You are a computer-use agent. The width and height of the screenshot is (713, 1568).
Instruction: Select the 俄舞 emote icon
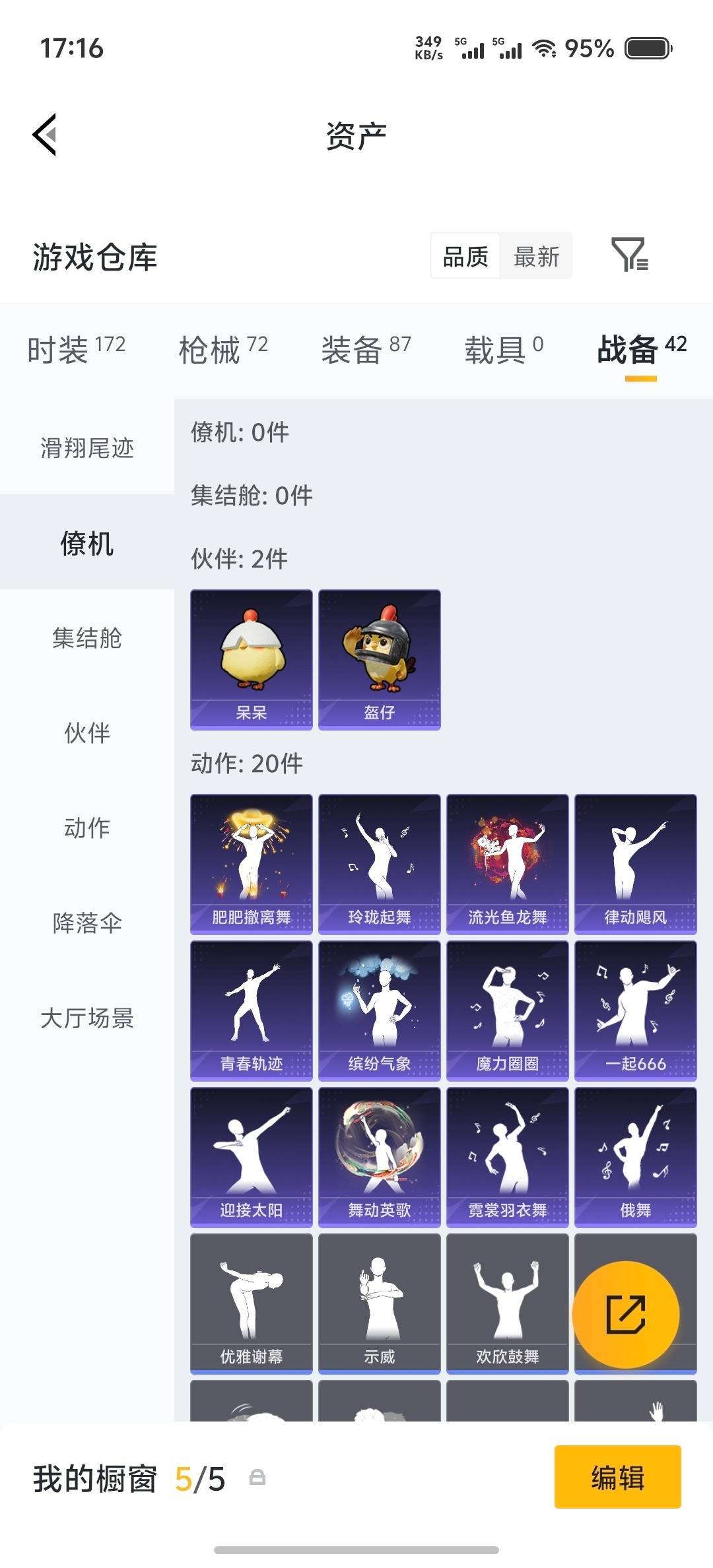pyautogui.click(x=635, y=1157)
